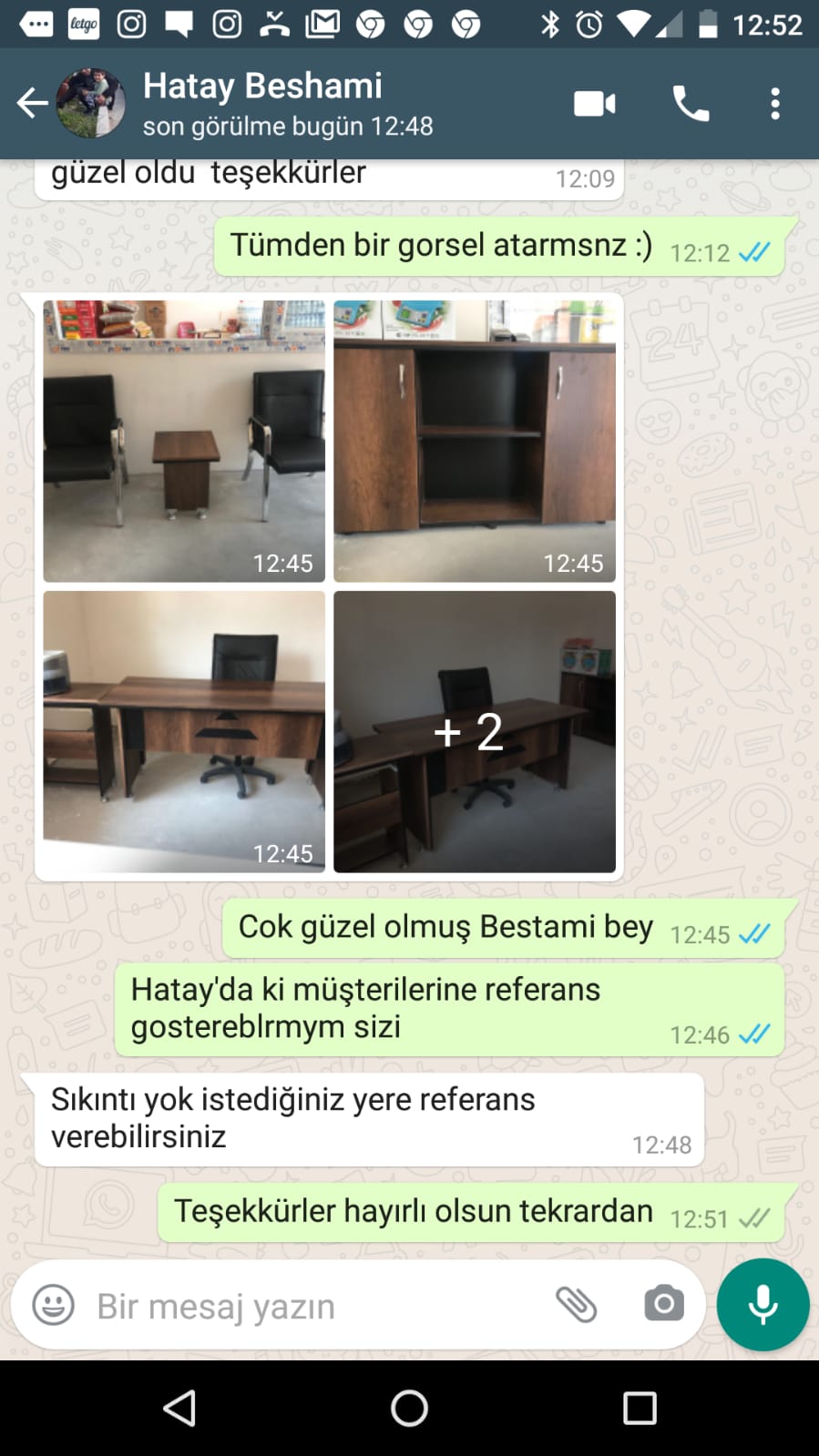Open the +2 photos tile
819x1456 pixels.
point(474,731)
